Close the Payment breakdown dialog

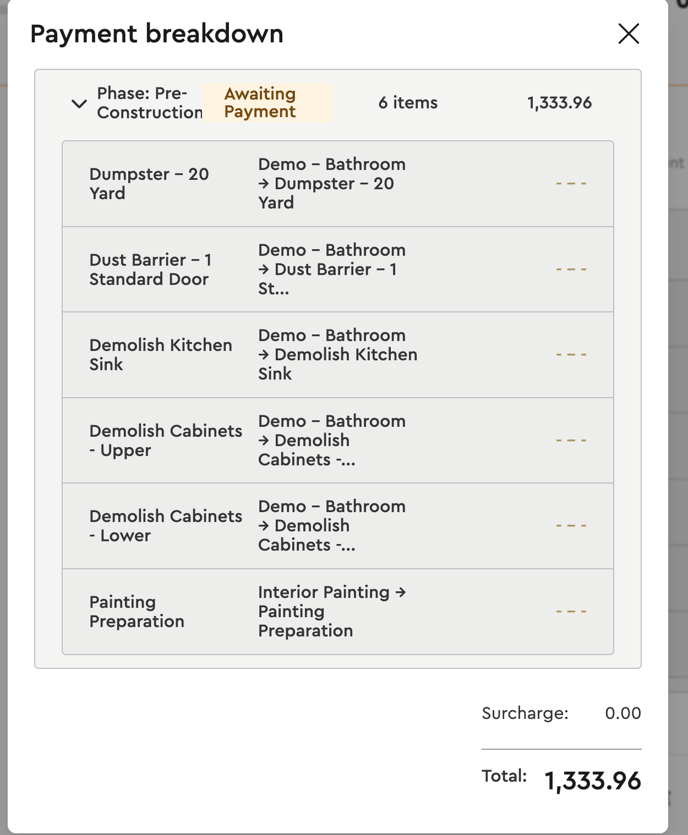coord(628,34)
